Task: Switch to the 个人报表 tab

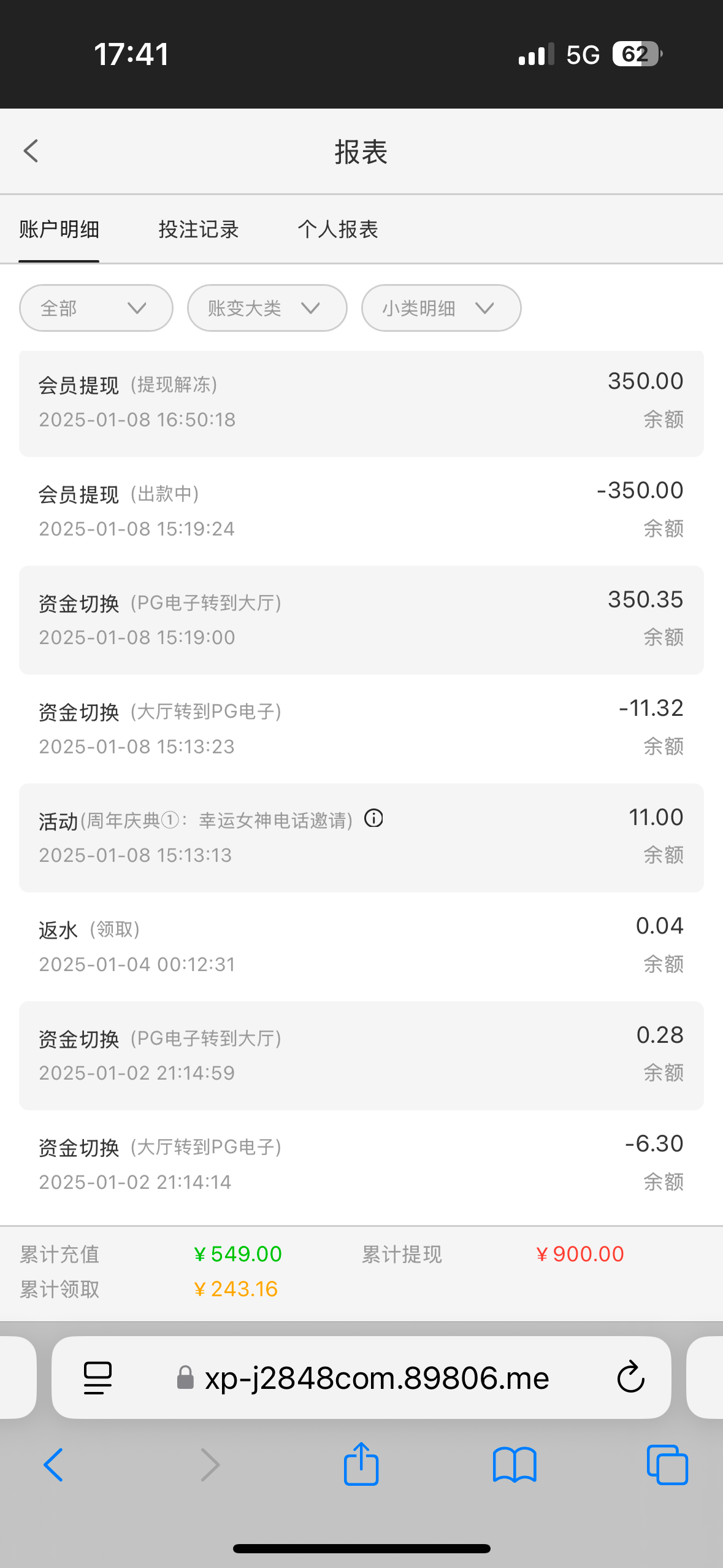Action: point(338,229)
